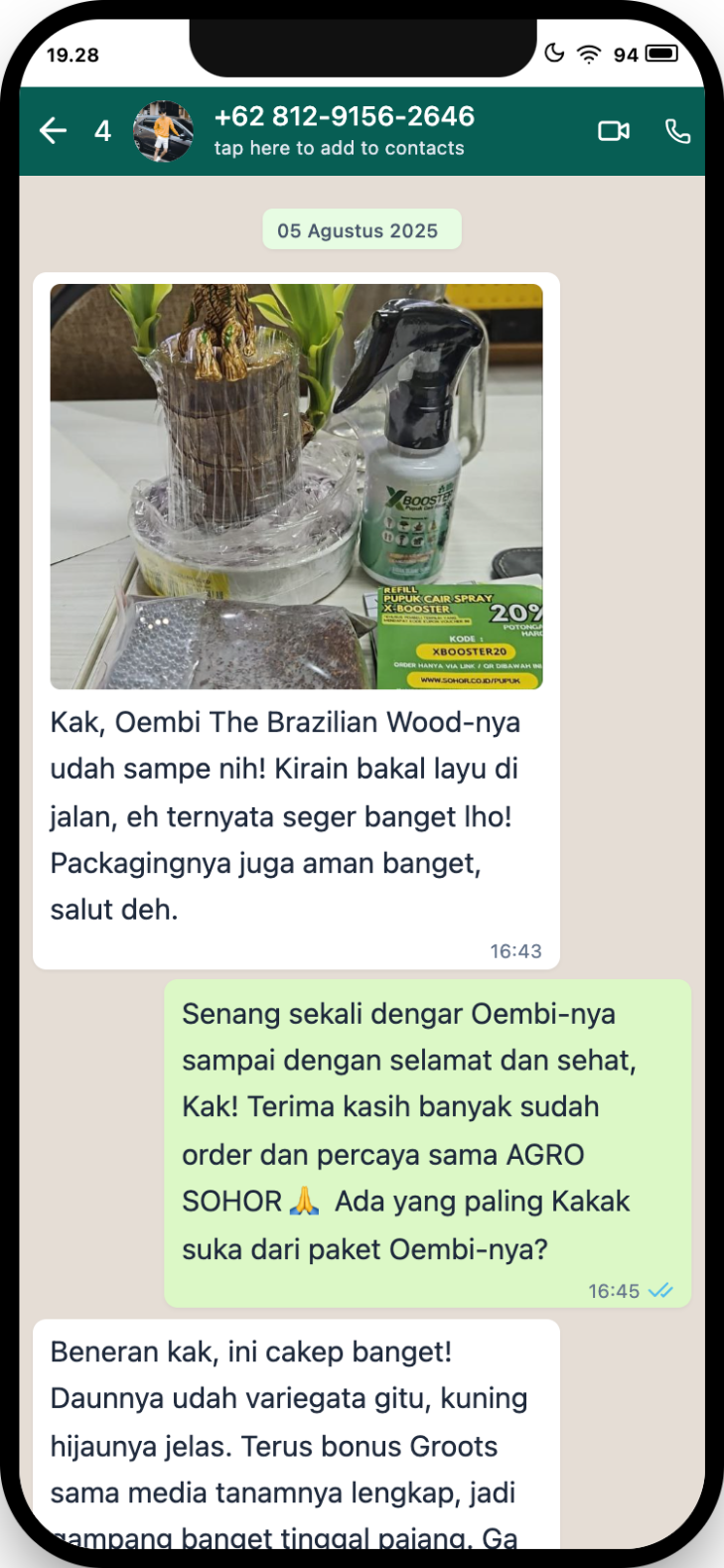Image resolution: width=724 pixels, height=1568 pixels.
Task: Go back to the chat list
Action: click(x=53, y=130)
